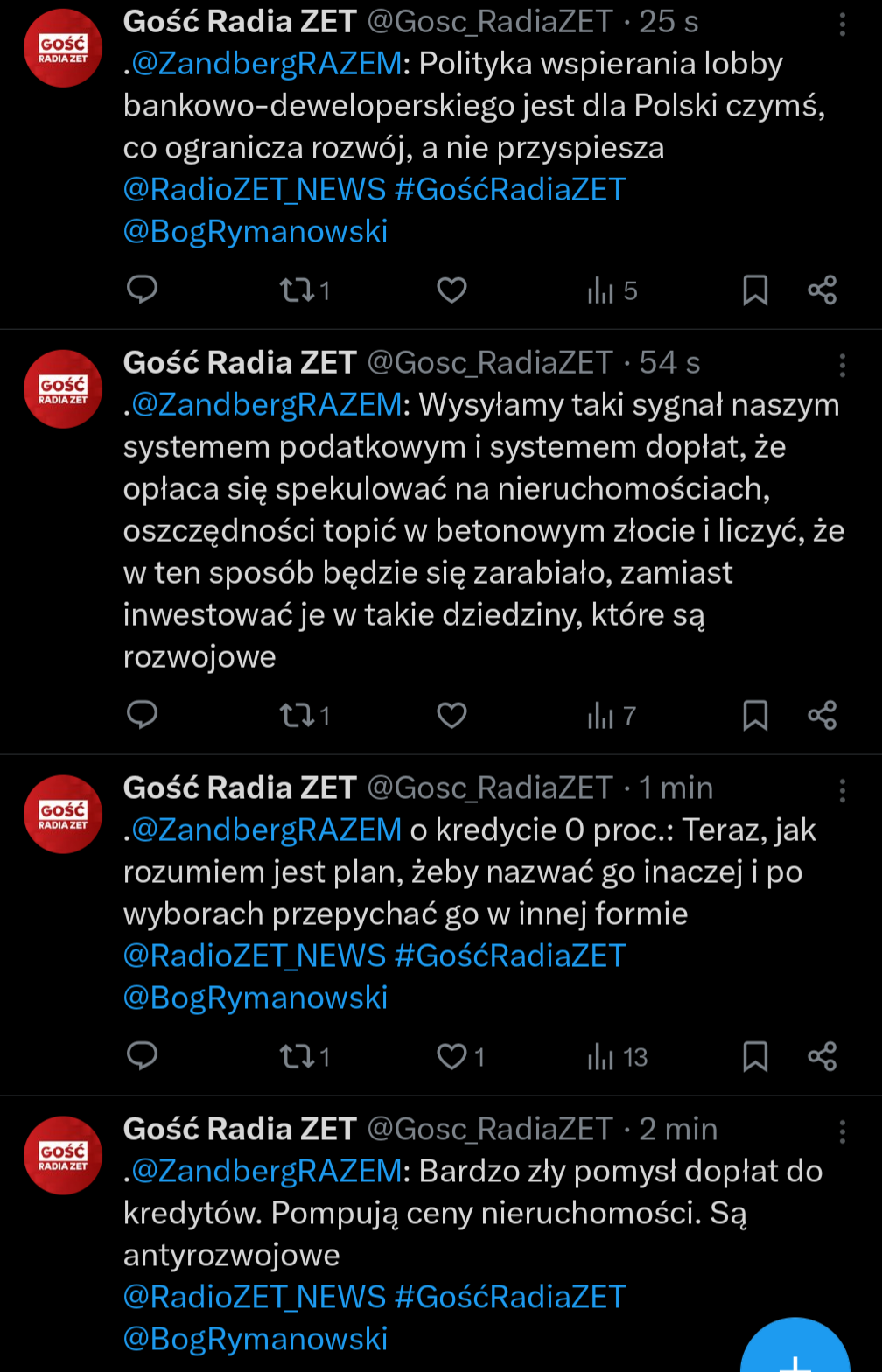
Task: Bookmark the tweet about kredycie 0 proc.
Action: 755,1057
